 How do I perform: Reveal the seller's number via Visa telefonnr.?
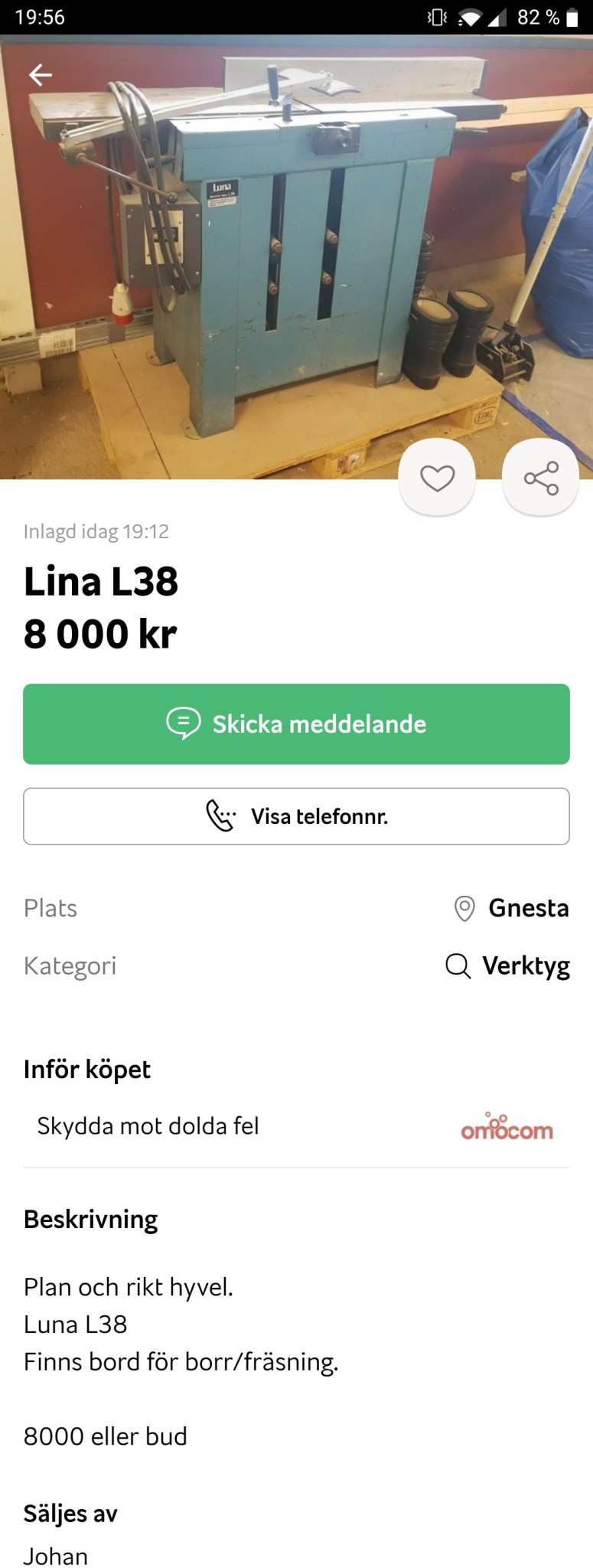[x=296, y=816]
